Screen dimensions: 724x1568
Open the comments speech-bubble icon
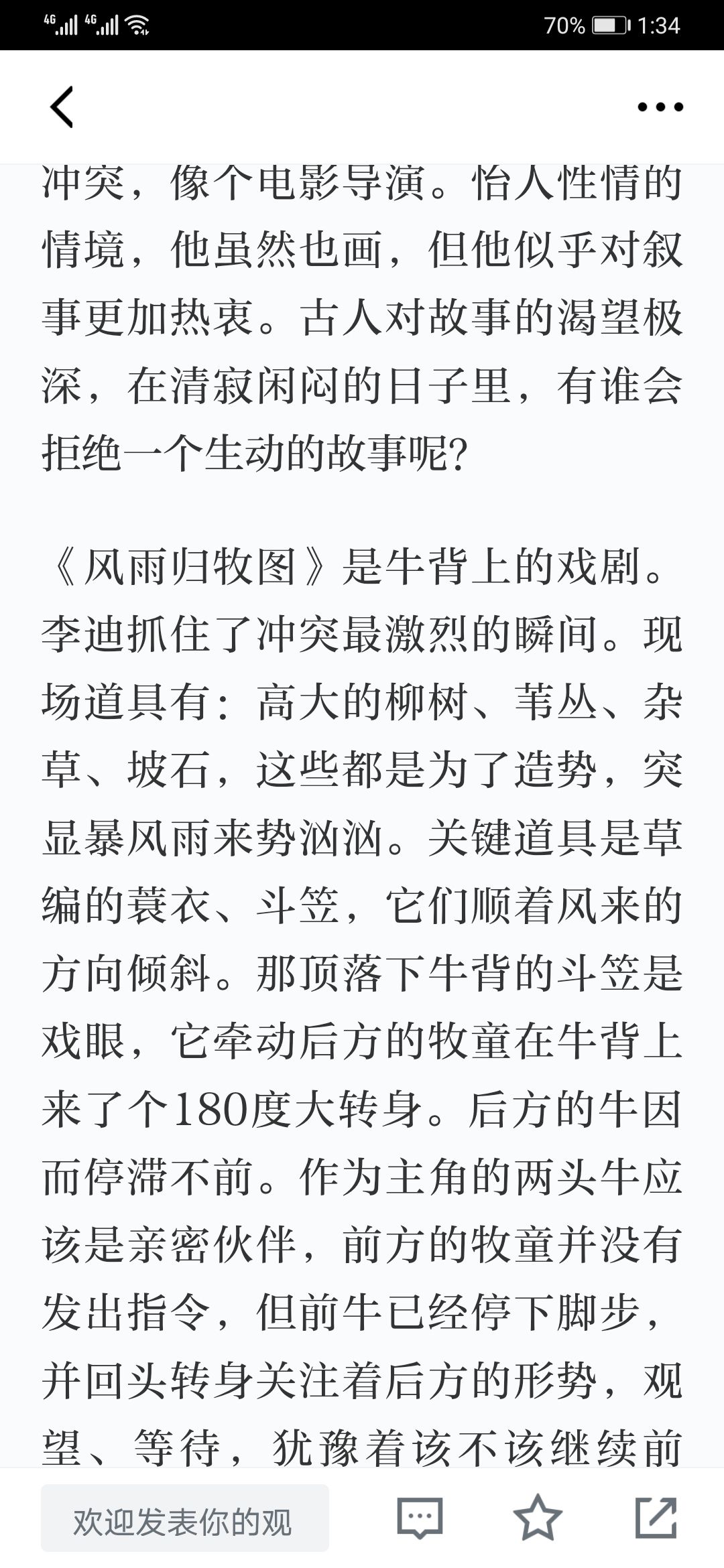420,1518
